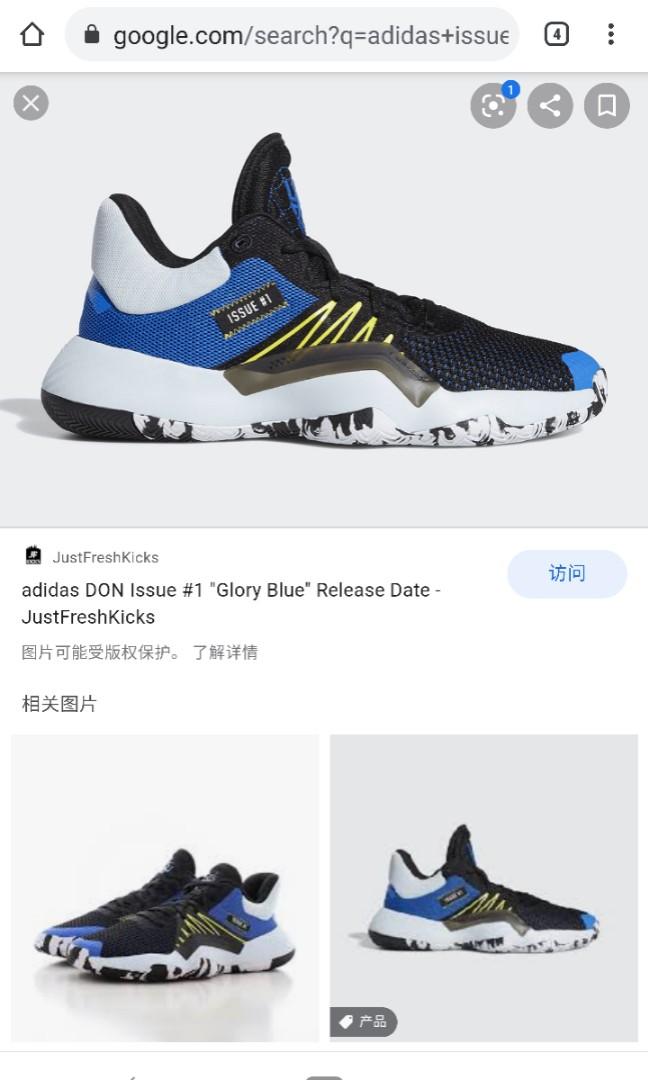Open the related image tagged 产品
648x1080 pixels.
484,888
